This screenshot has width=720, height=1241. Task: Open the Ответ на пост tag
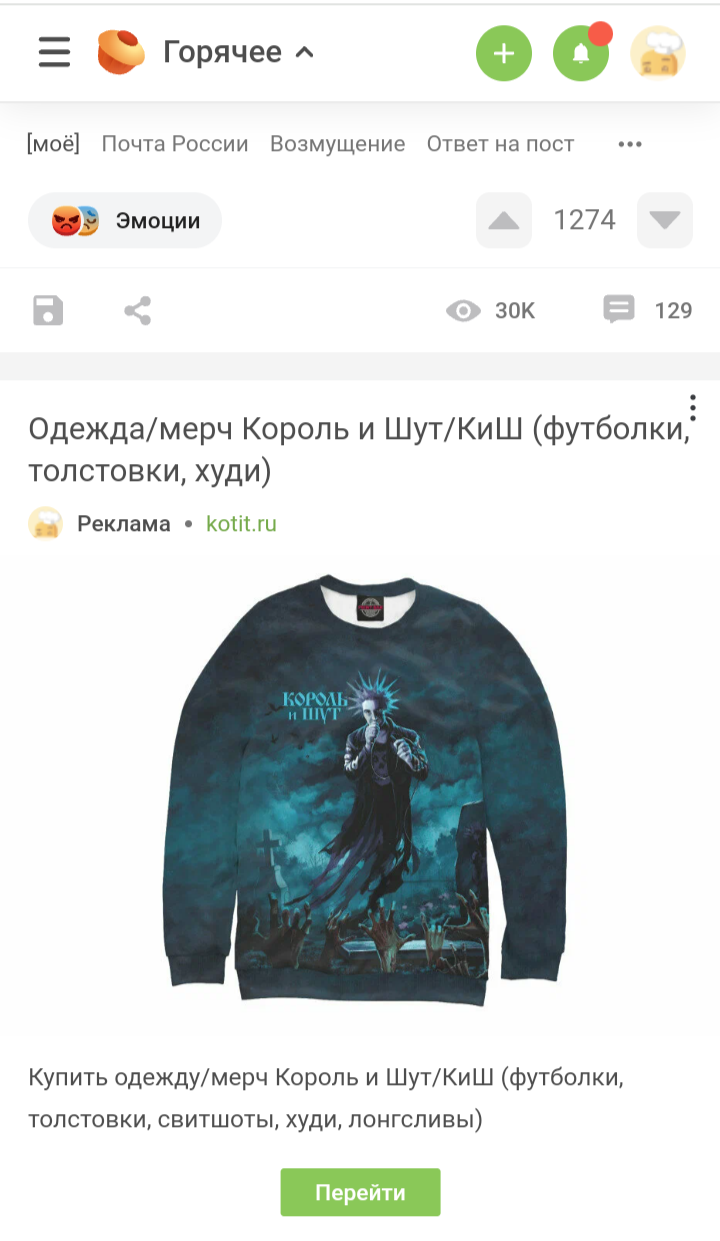tap(500, 144)
